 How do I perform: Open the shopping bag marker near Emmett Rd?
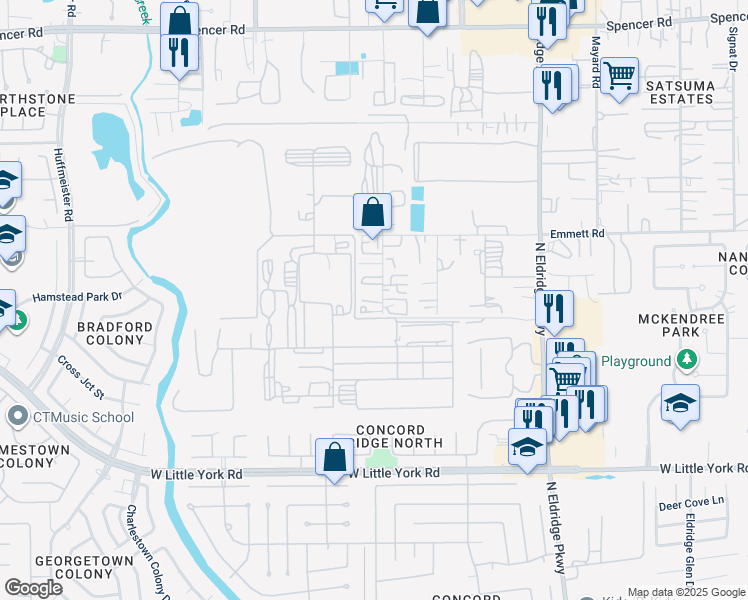coord(371,213)
